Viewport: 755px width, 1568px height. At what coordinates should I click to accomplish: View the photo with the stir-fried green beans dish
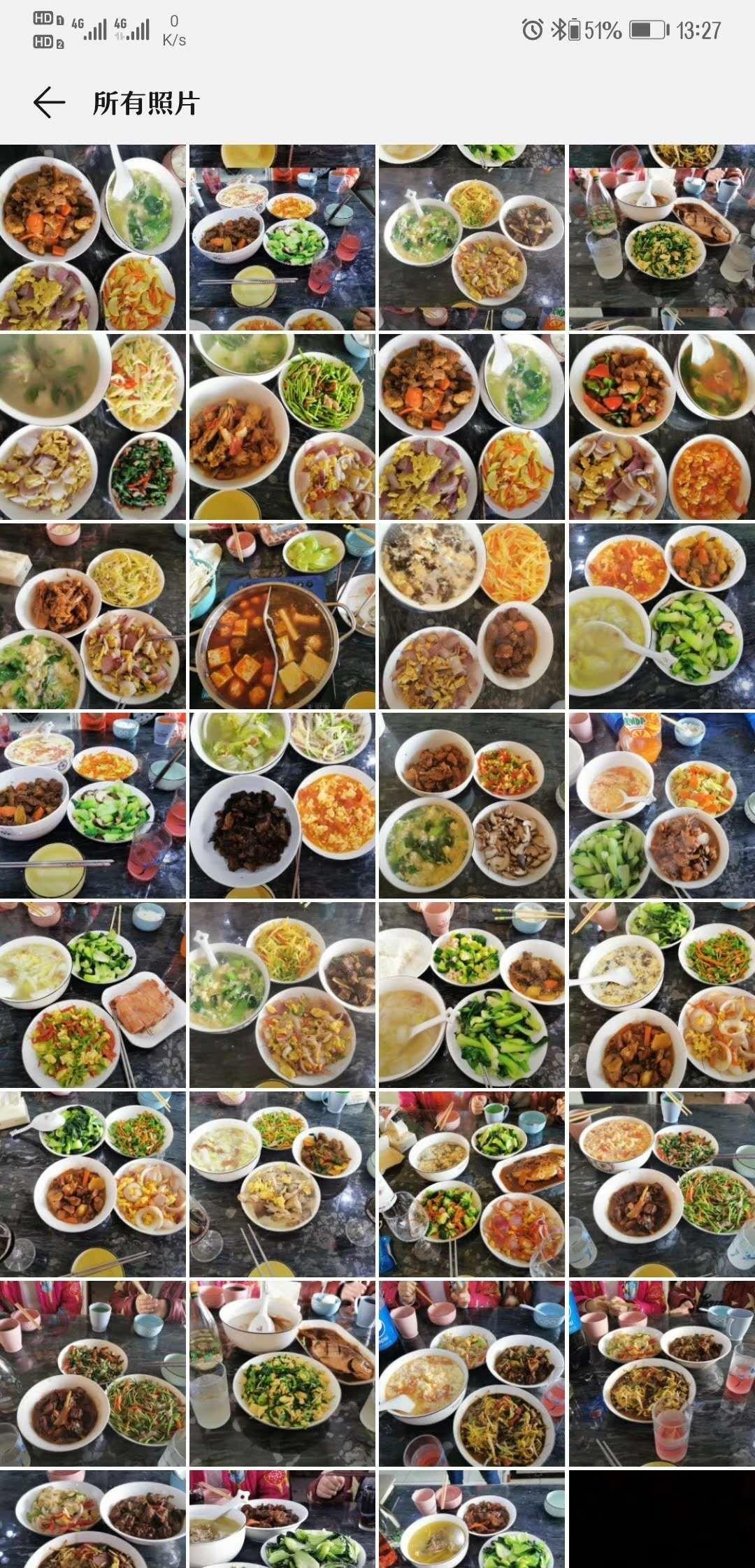pos(282,426)
